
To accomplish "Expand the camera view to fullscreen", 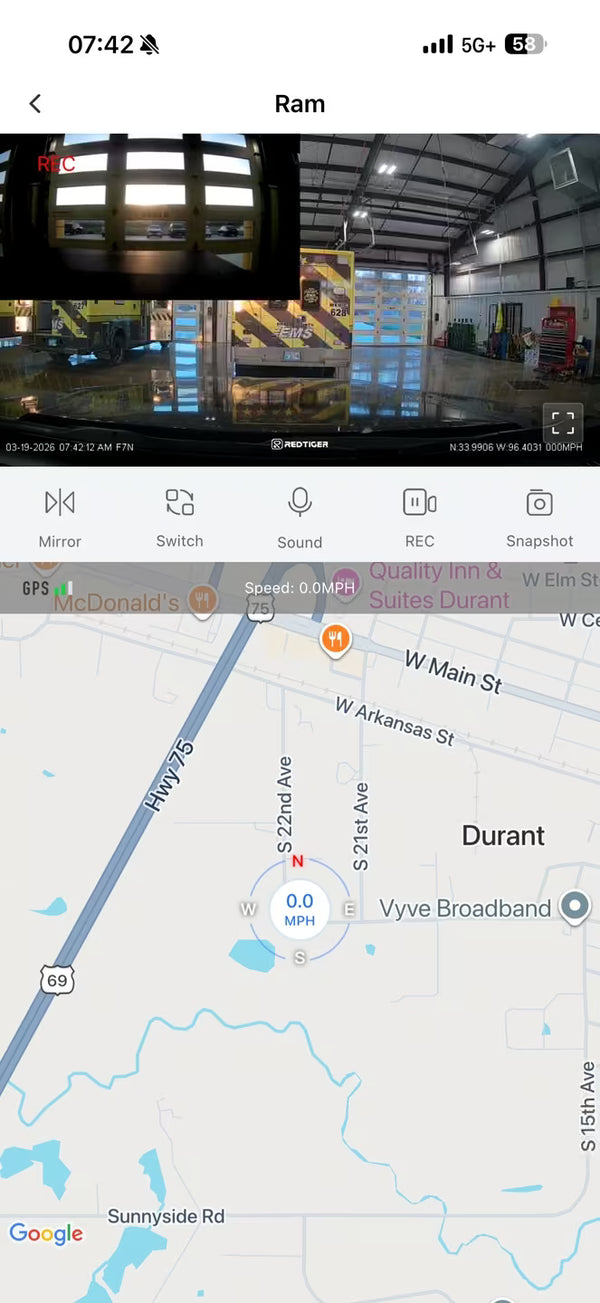I will [563, 421].
